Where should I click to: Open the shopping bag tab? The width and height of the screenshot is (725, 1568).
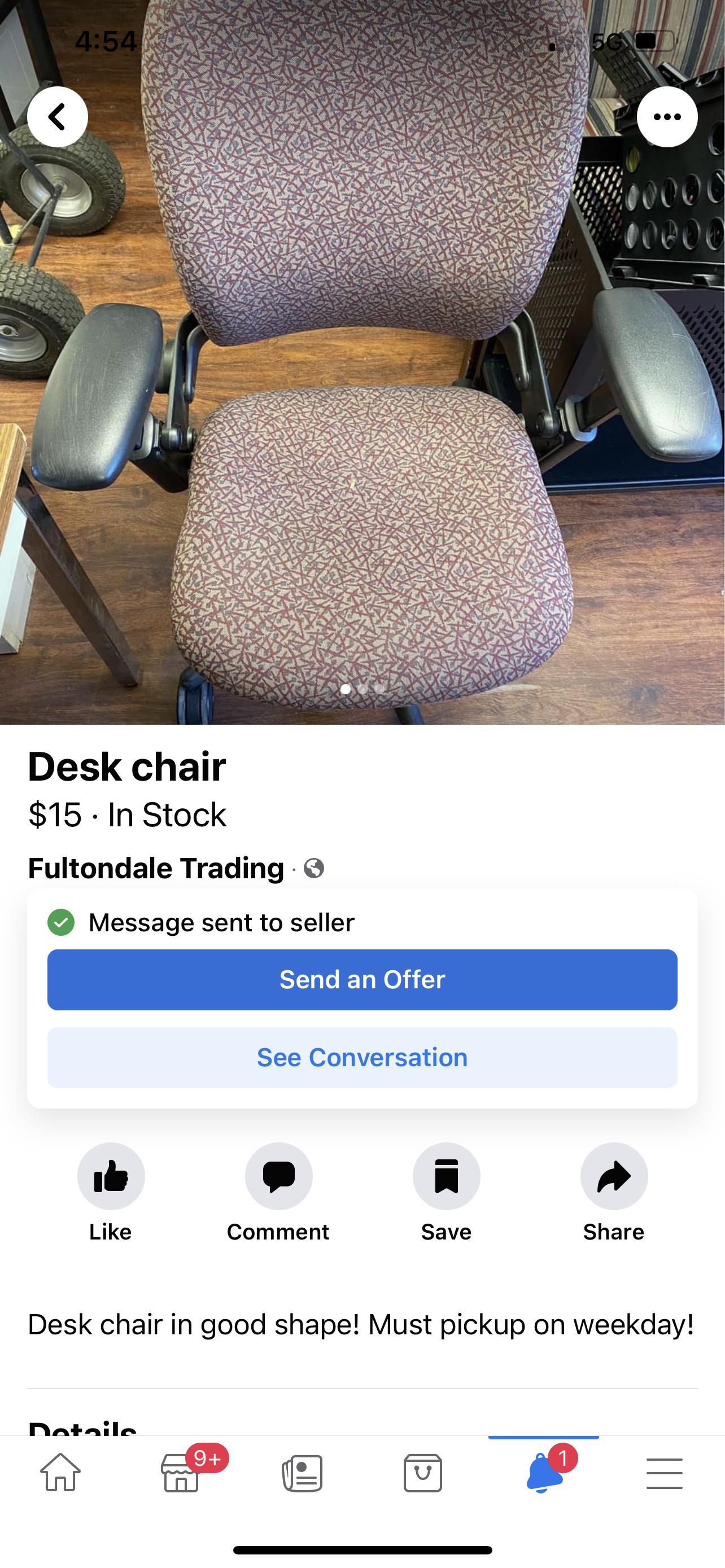(x=422, y=1473)
